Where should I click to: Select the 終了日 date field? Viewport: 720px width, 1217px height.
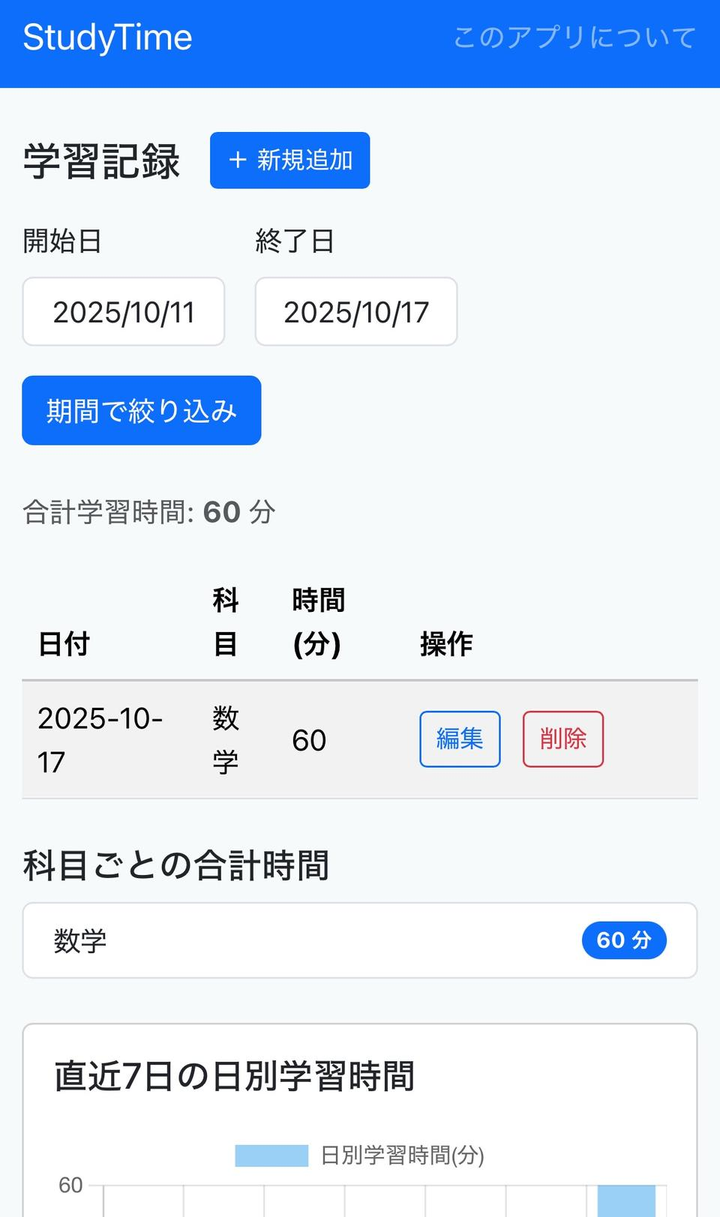356,312
